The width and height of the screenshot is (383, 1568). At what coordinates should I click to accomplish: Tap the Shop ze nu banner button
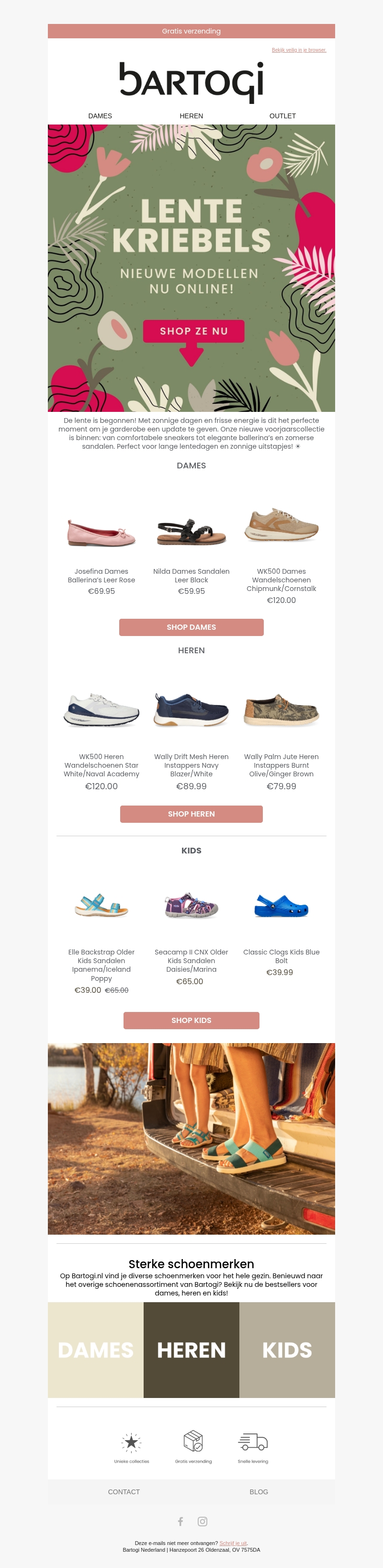193,331
